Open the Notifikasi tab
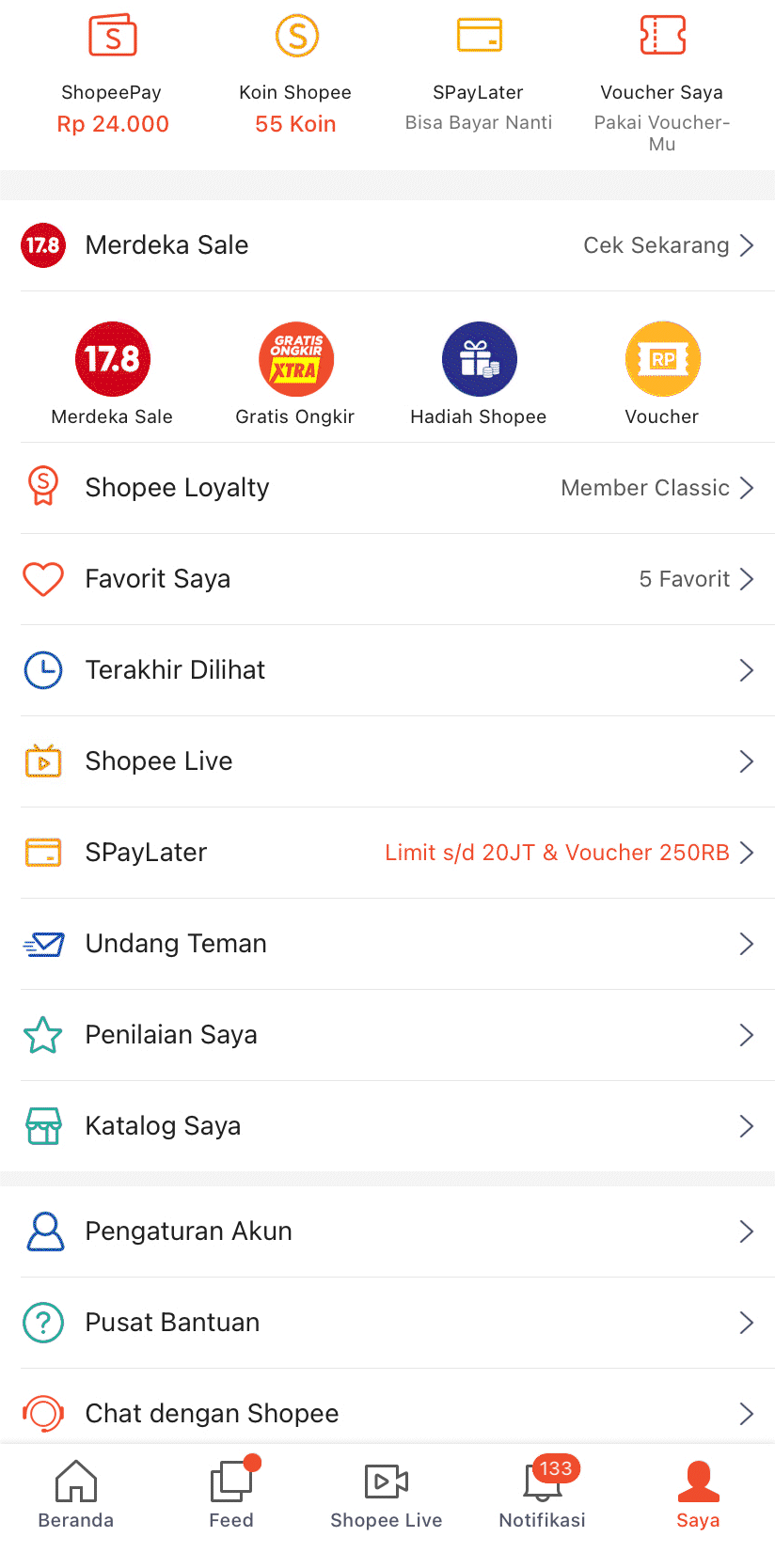775x1568 pixels. (x=543, y=1495)
